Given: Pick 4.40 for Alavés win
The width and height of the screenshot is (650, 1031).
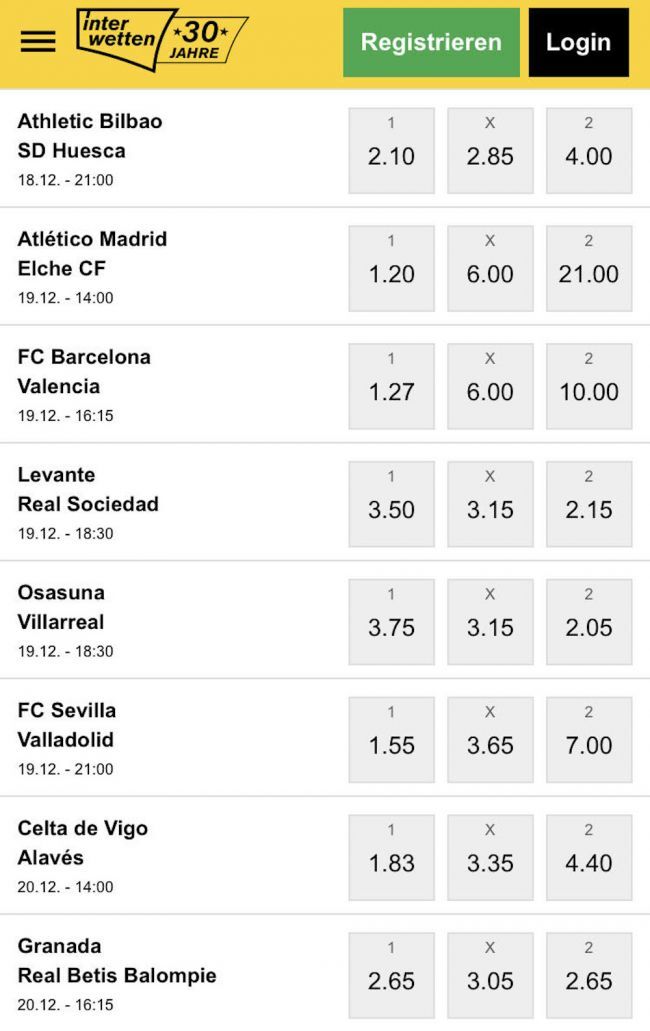Looking at the screenshot, I should tap(589, 858).
